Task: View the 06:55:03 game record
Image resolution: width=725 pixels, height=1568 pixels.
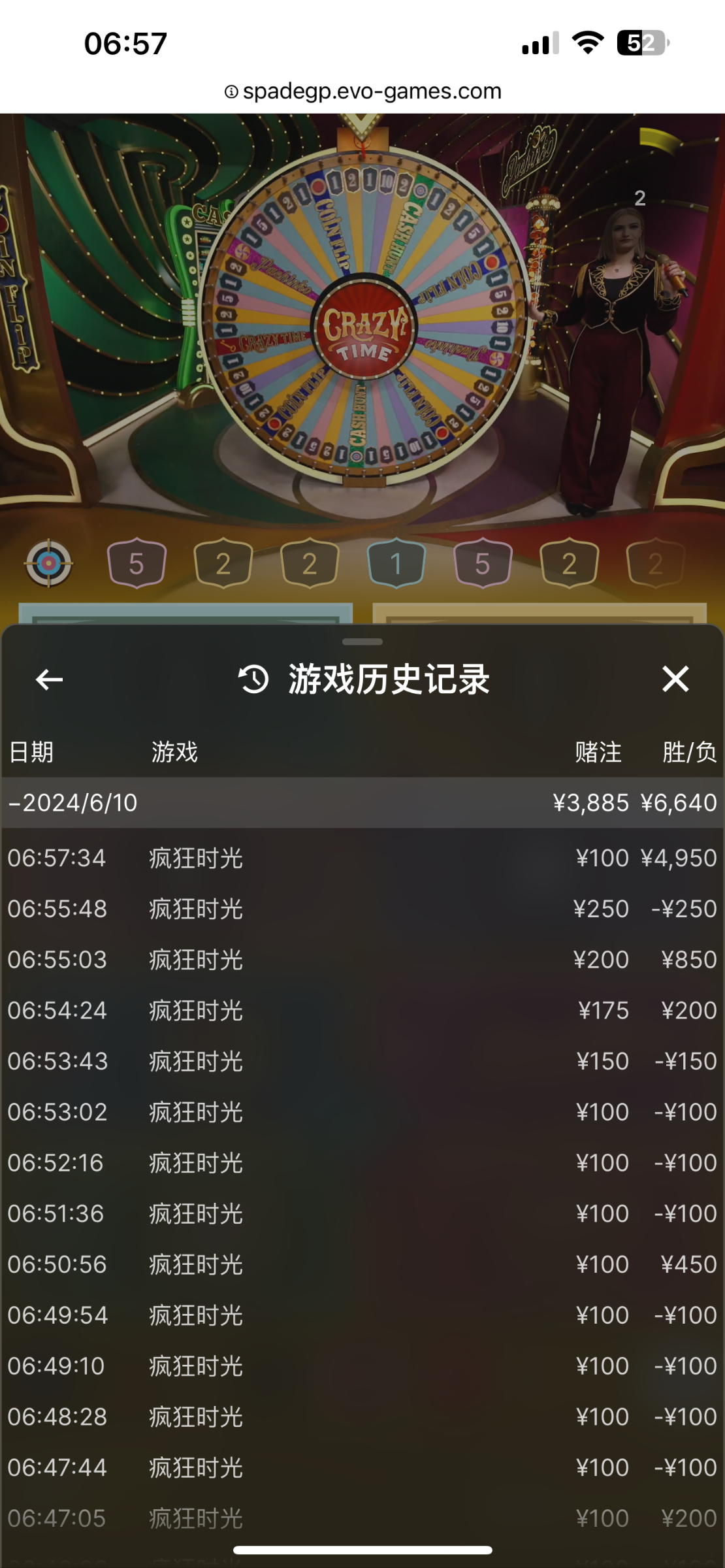Action: pos(362,960)
